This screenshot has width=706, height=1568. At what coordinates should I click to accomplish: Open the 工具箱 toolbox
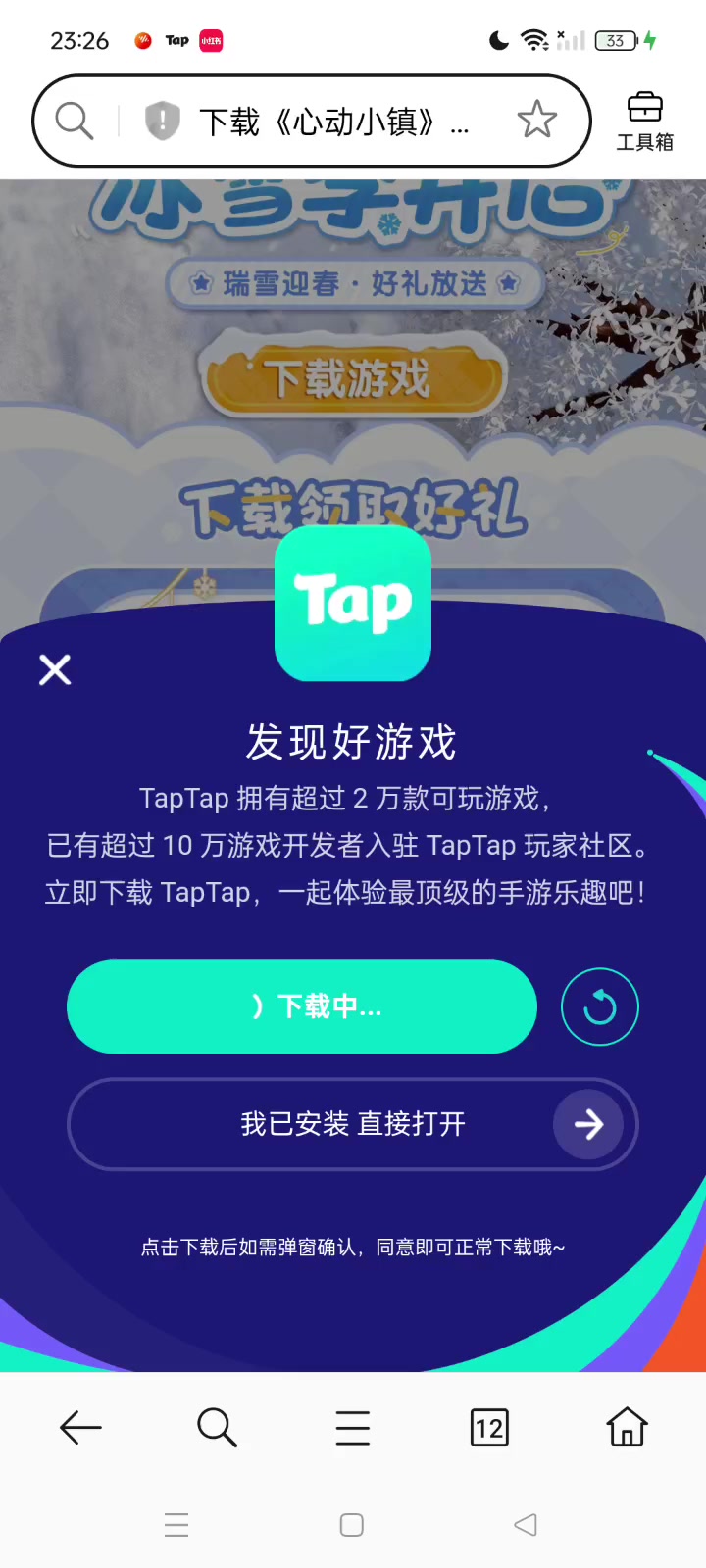pos(644,122)
